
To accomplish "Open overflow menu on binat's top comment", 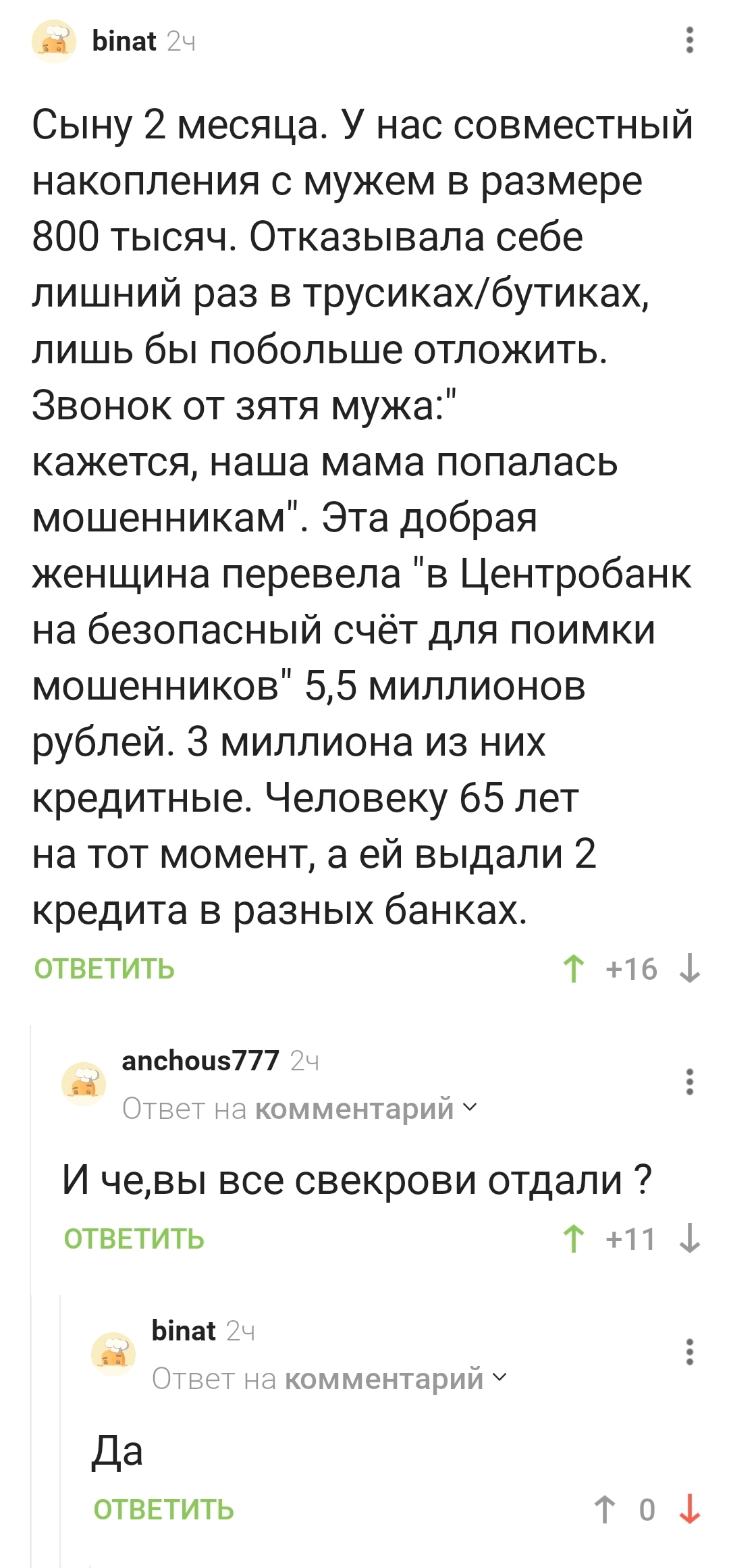I will tap(689, 41).
